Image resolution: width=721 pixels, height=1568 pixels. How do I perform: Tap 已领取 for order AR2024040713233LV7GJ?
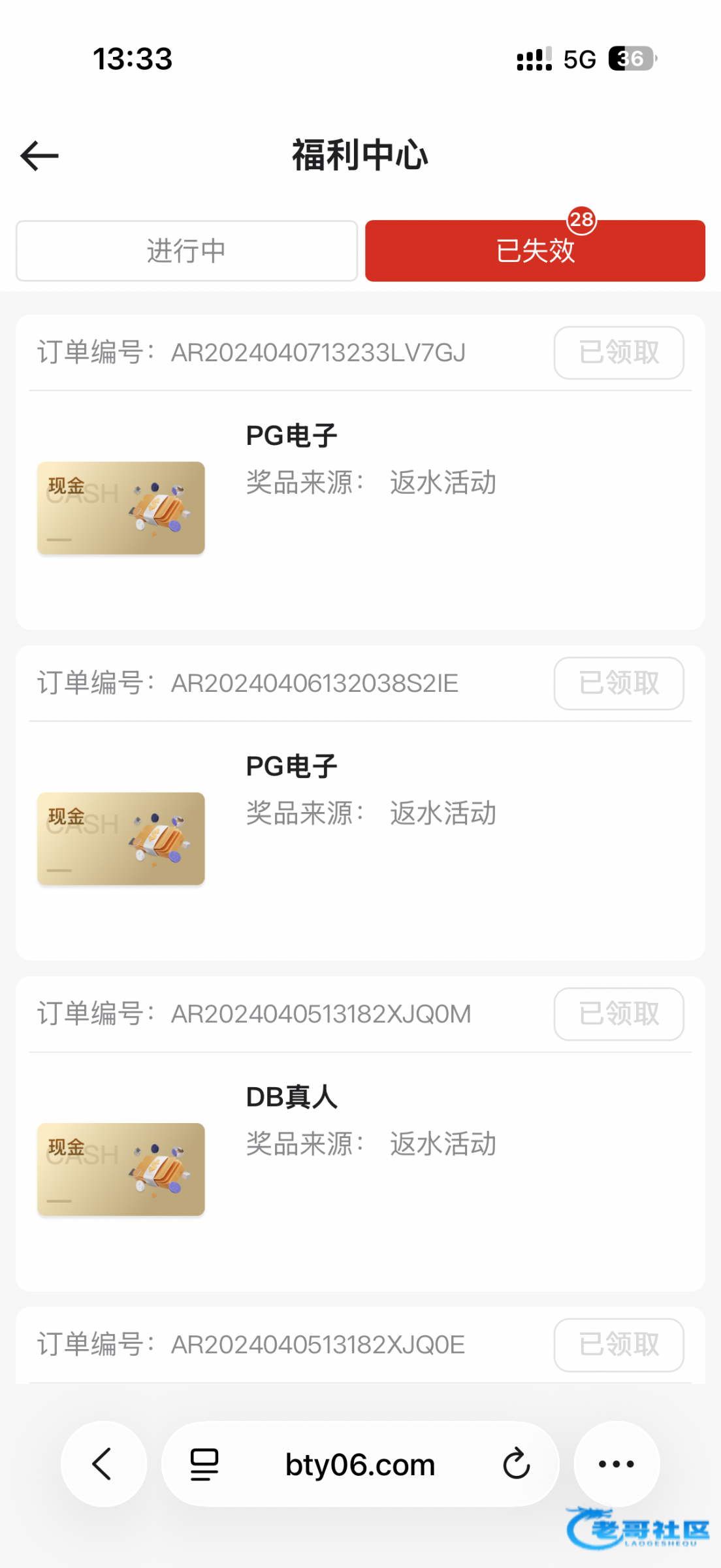click(x=618, y=353)
